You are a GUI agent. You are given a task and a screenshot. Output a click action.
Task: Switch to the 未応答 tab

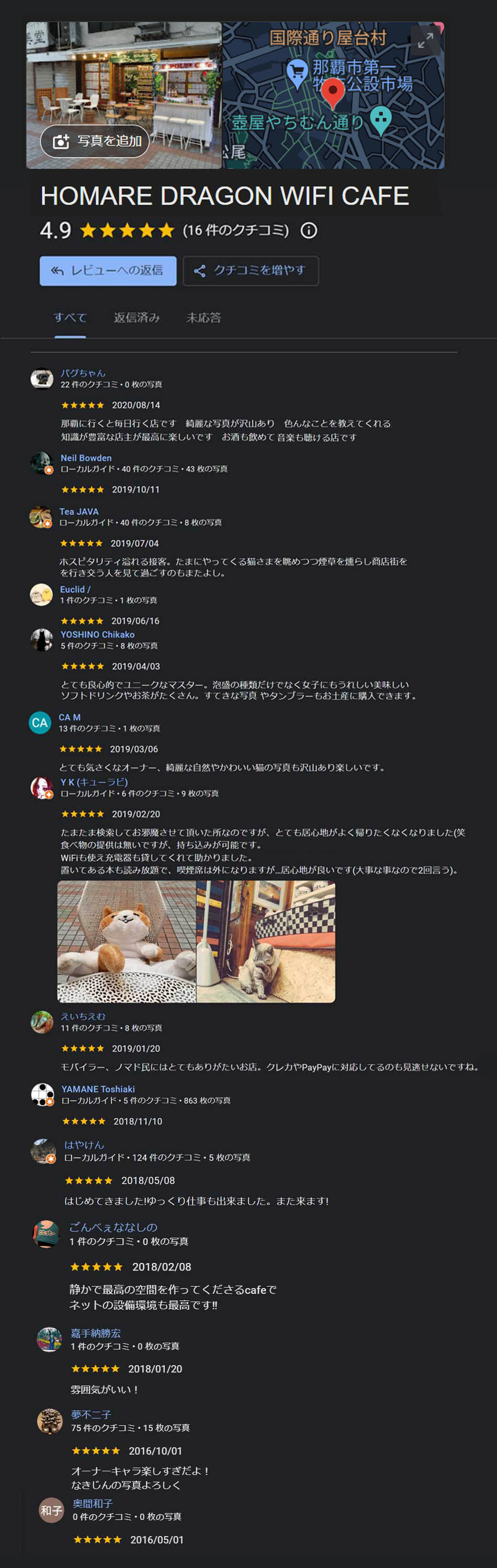(204, 318)
